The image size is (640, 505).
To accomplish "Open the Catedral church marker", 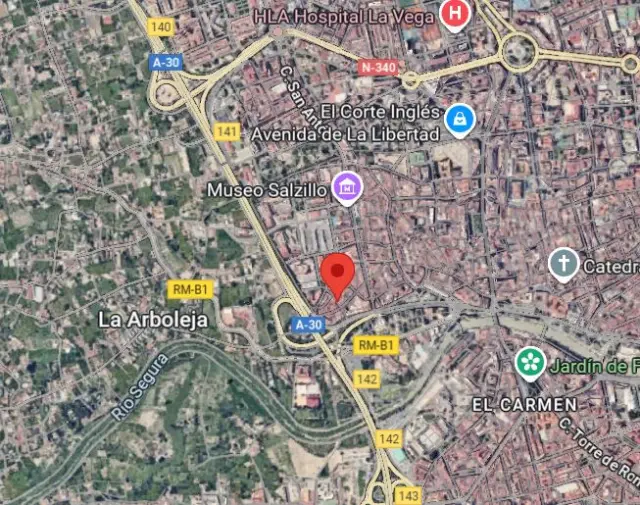I will (564, 264).
